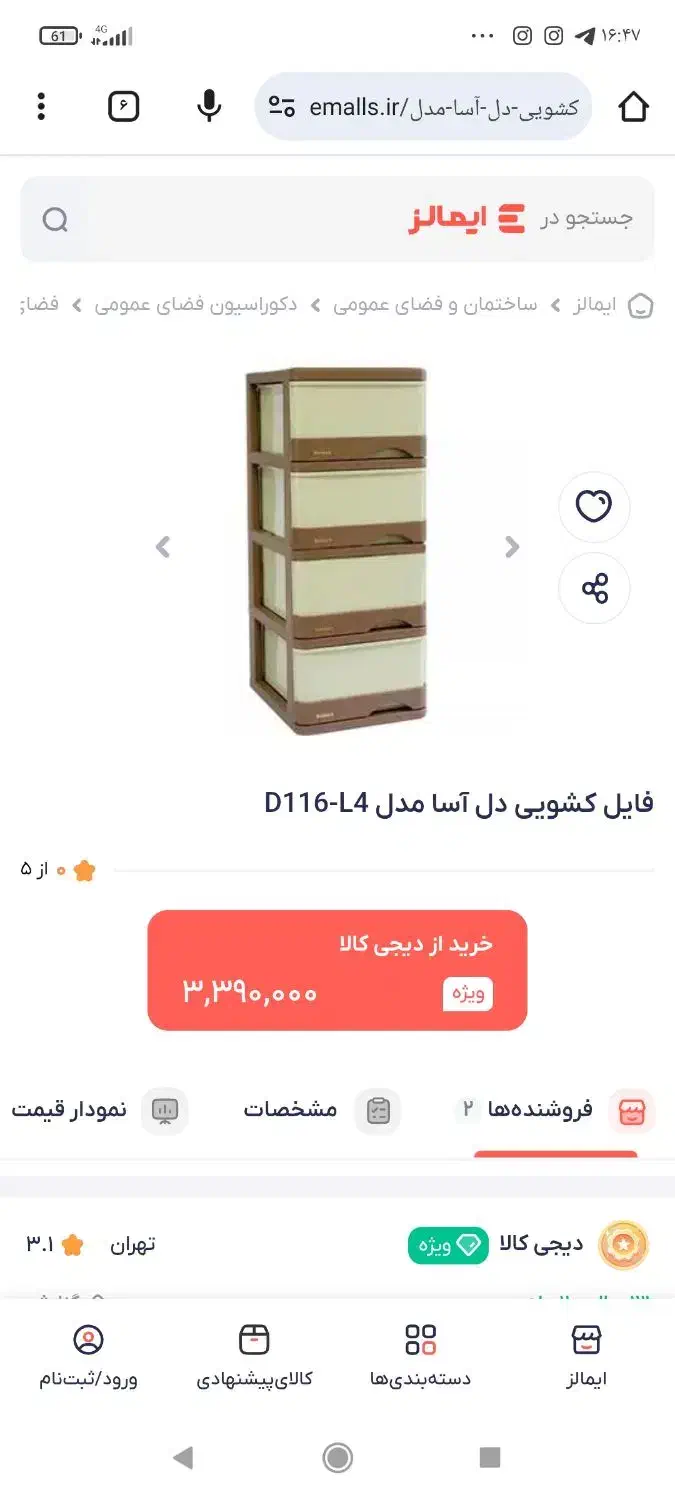Open the browser overflow menu
Screen dimensions: 675x1500
click(41, 106)
